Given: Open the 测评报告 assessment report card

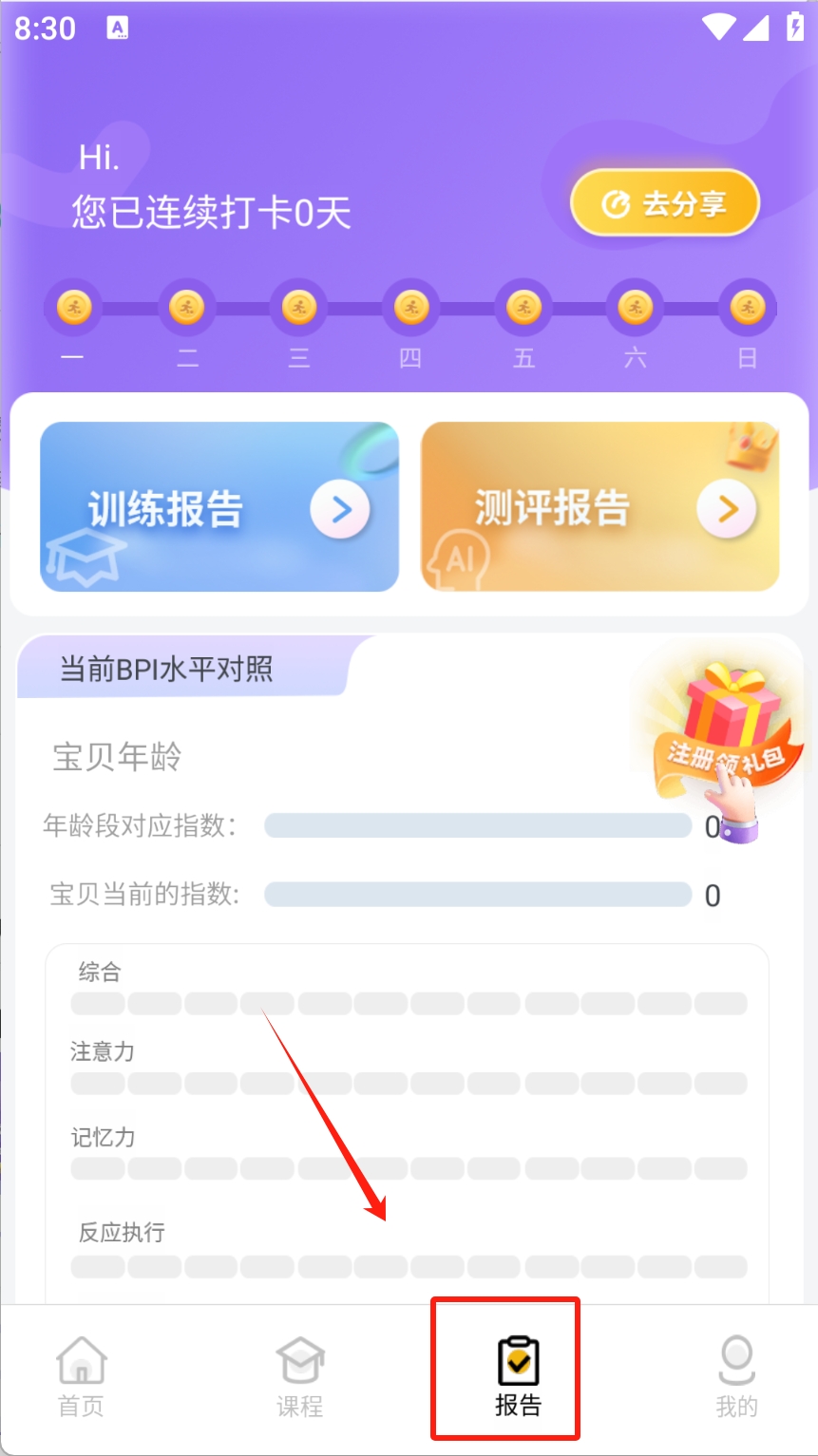Looking at the screenshot, I should tap(599, 507).
